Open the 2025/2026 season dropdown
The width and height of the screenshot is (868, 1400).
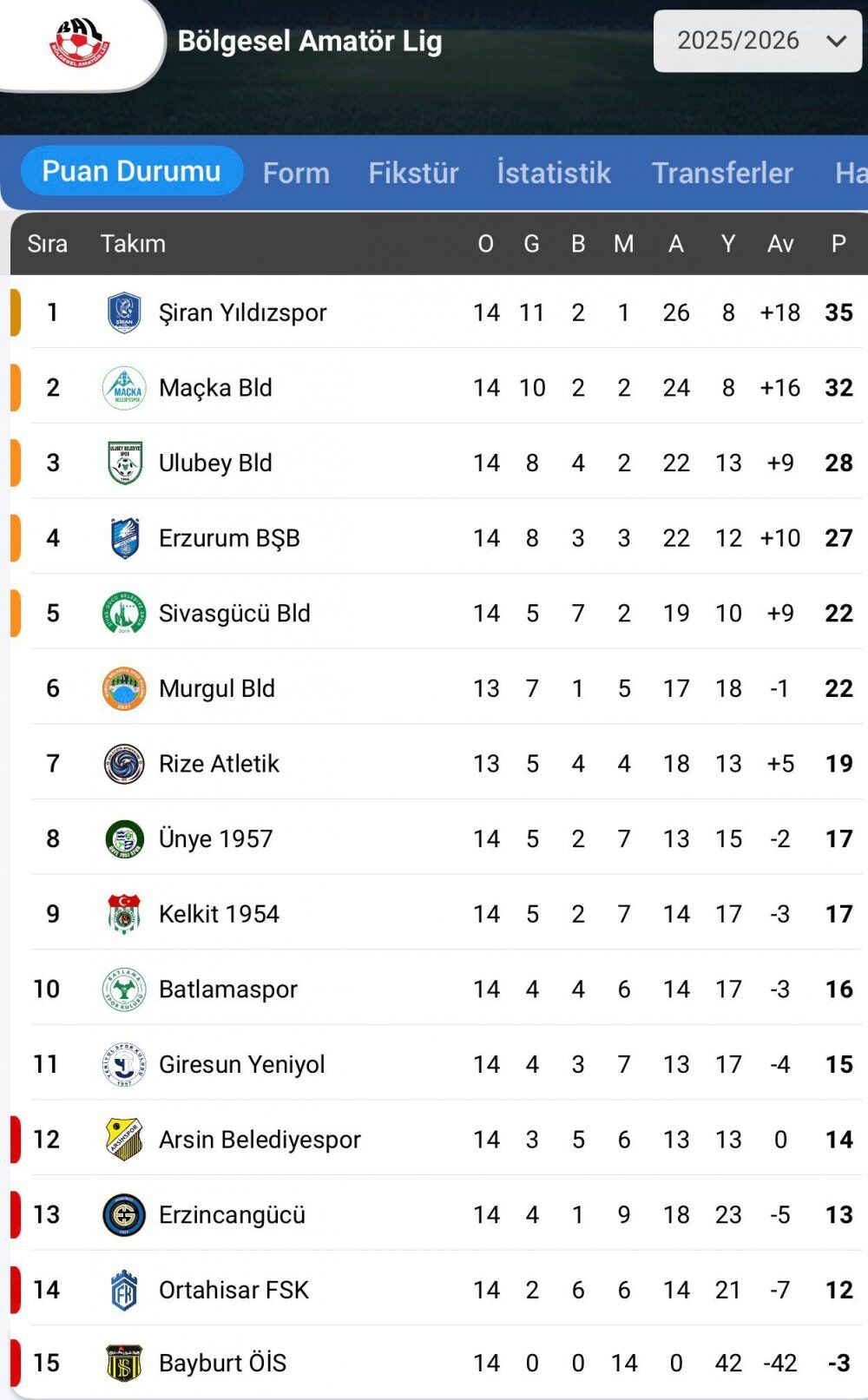tap(757, 41)
